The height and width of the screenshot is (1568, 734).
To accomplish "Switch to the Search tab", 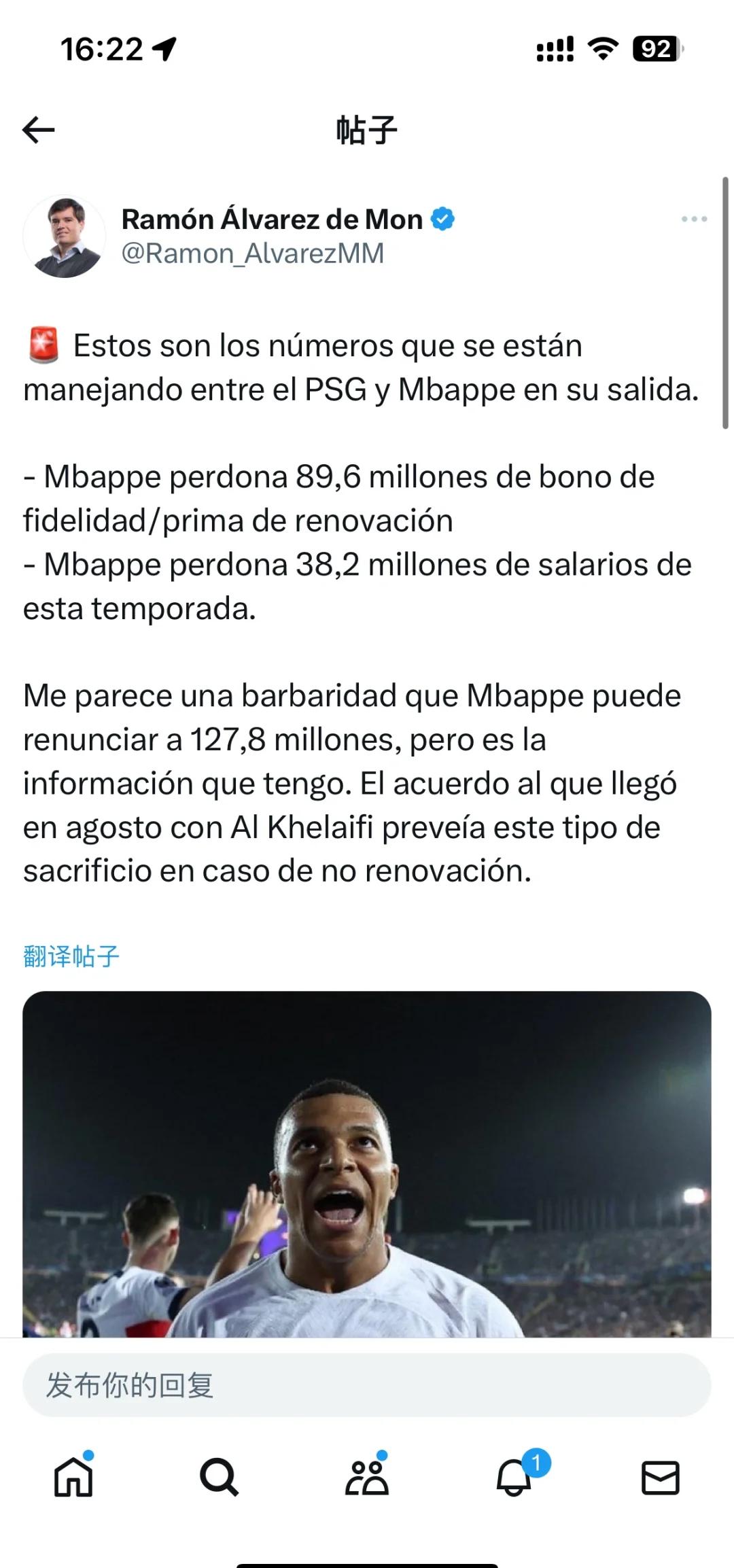I will 220,1477.
